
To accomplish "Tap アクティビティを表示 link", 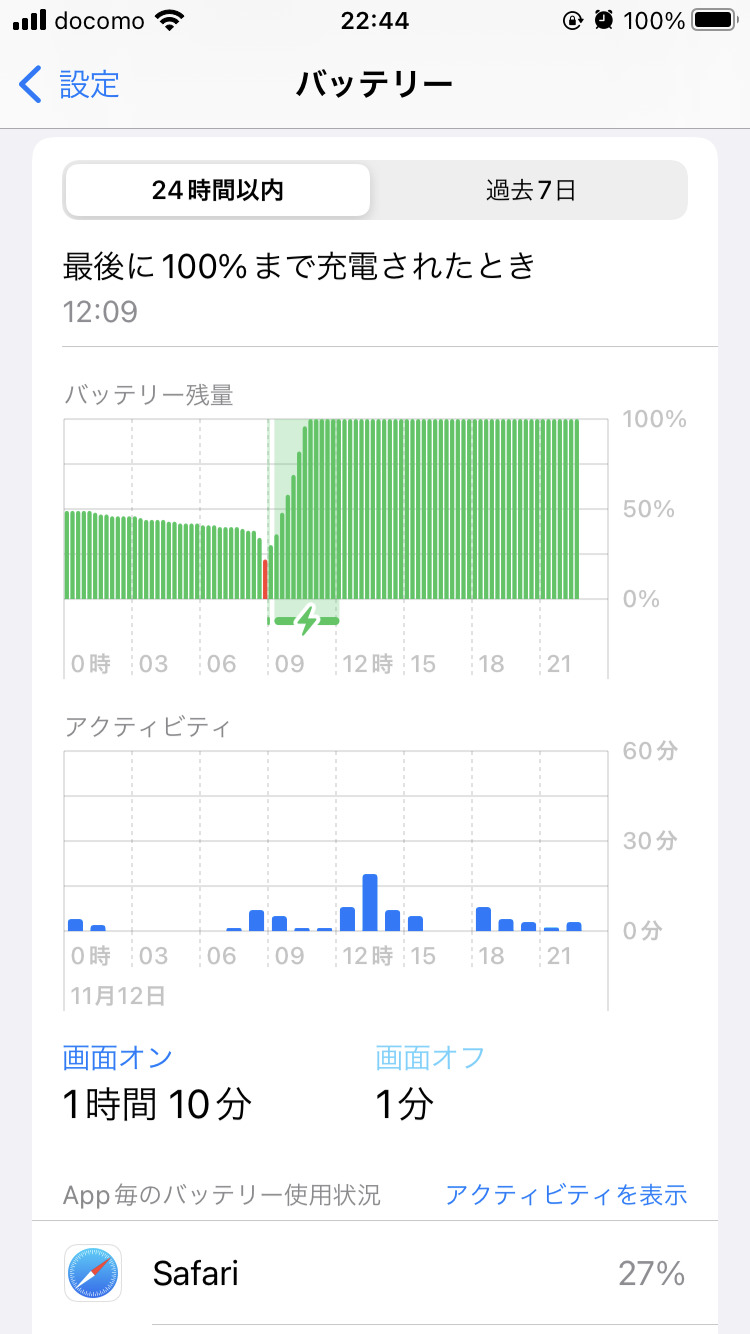I will click(x=566, y=1194).
